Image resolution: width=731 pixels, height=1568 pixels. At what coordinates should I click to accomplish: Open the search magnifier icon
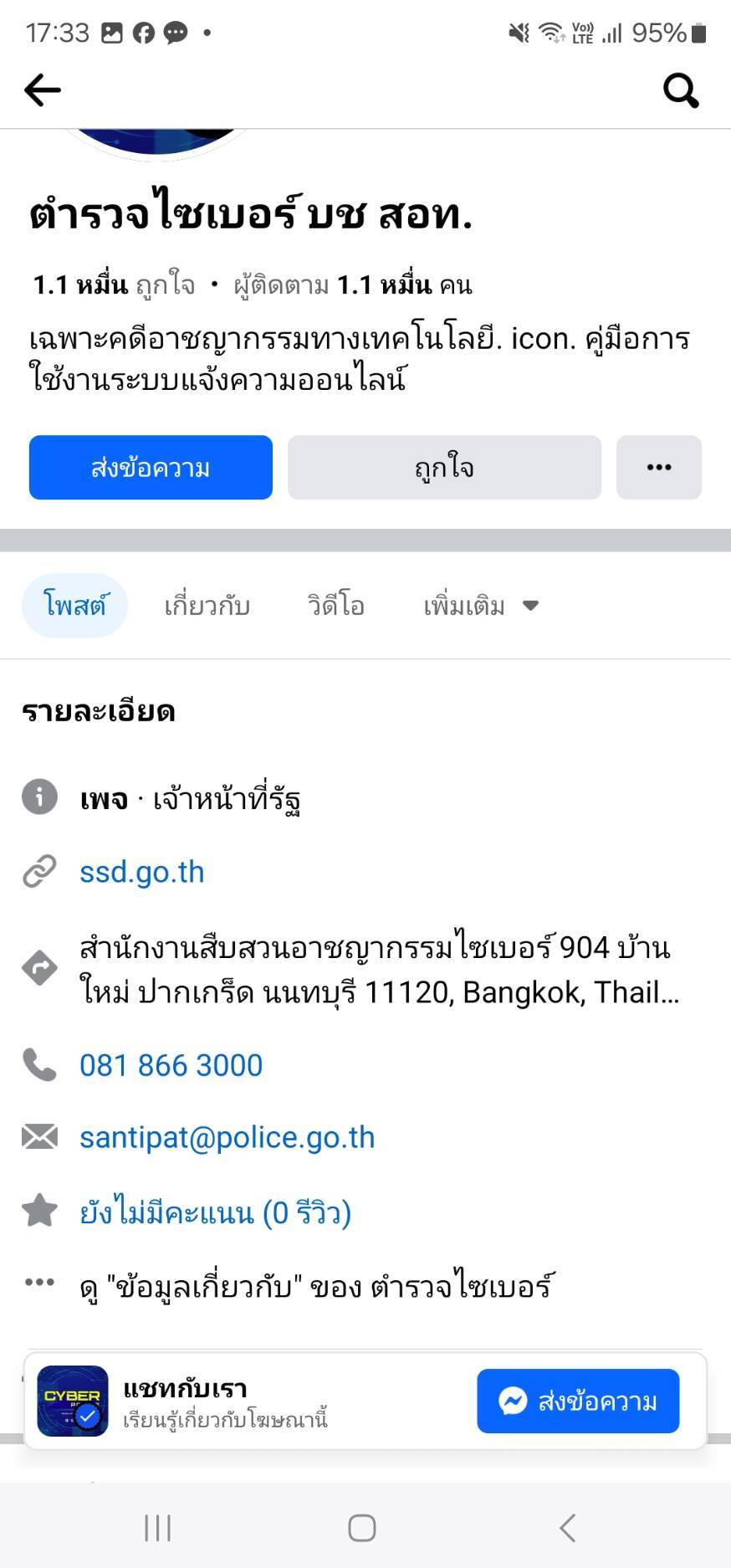pos(681,90)
